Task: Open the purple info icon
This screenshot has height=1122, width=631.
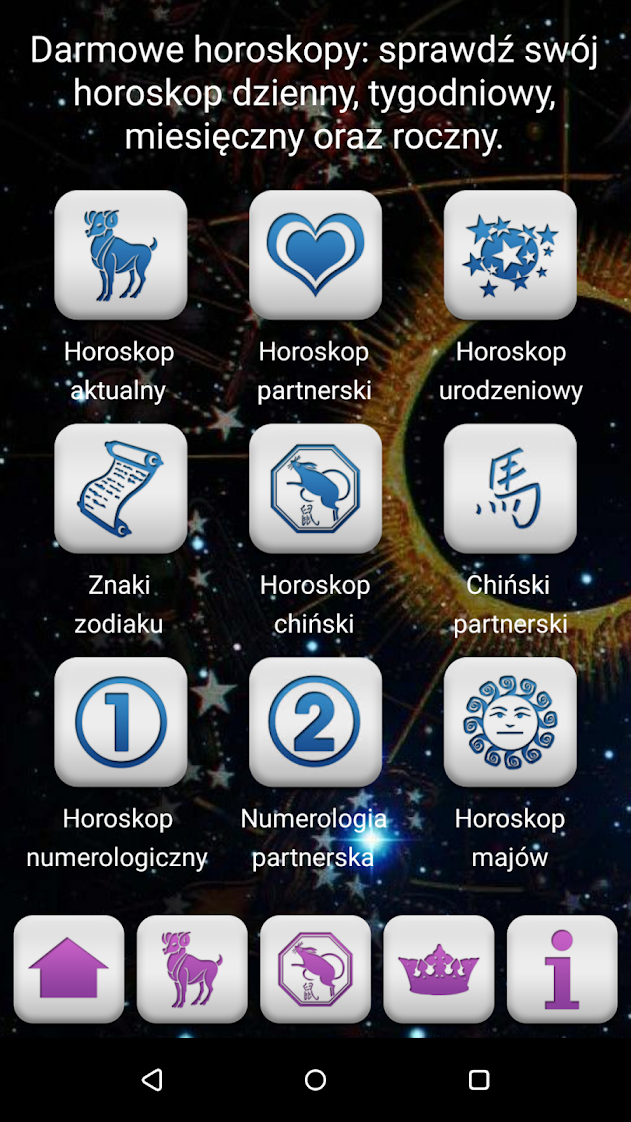Action: (x=562, y=969)
